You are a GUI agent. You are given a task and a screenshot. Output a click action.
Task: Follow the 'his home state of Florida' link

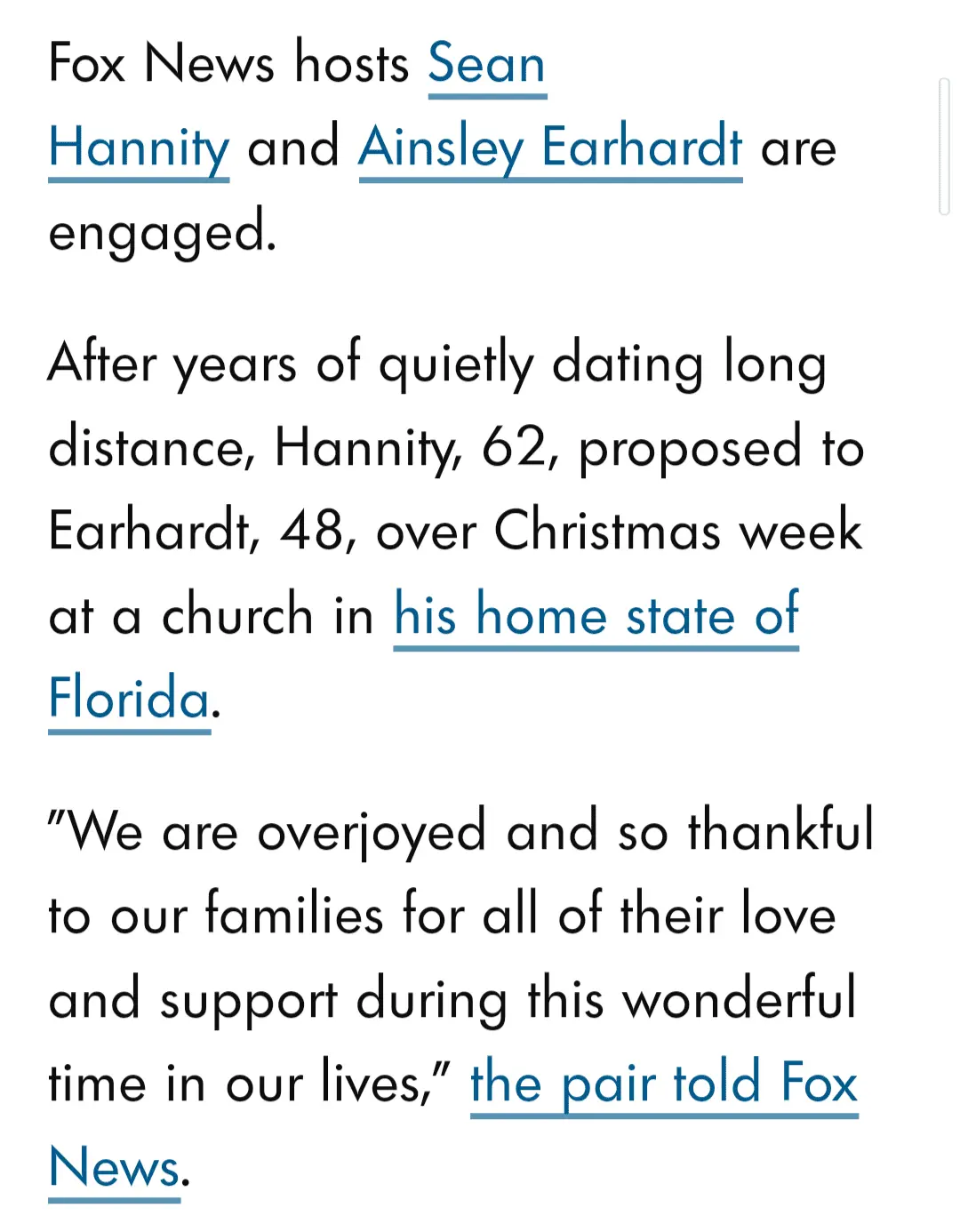coord(596,615)
